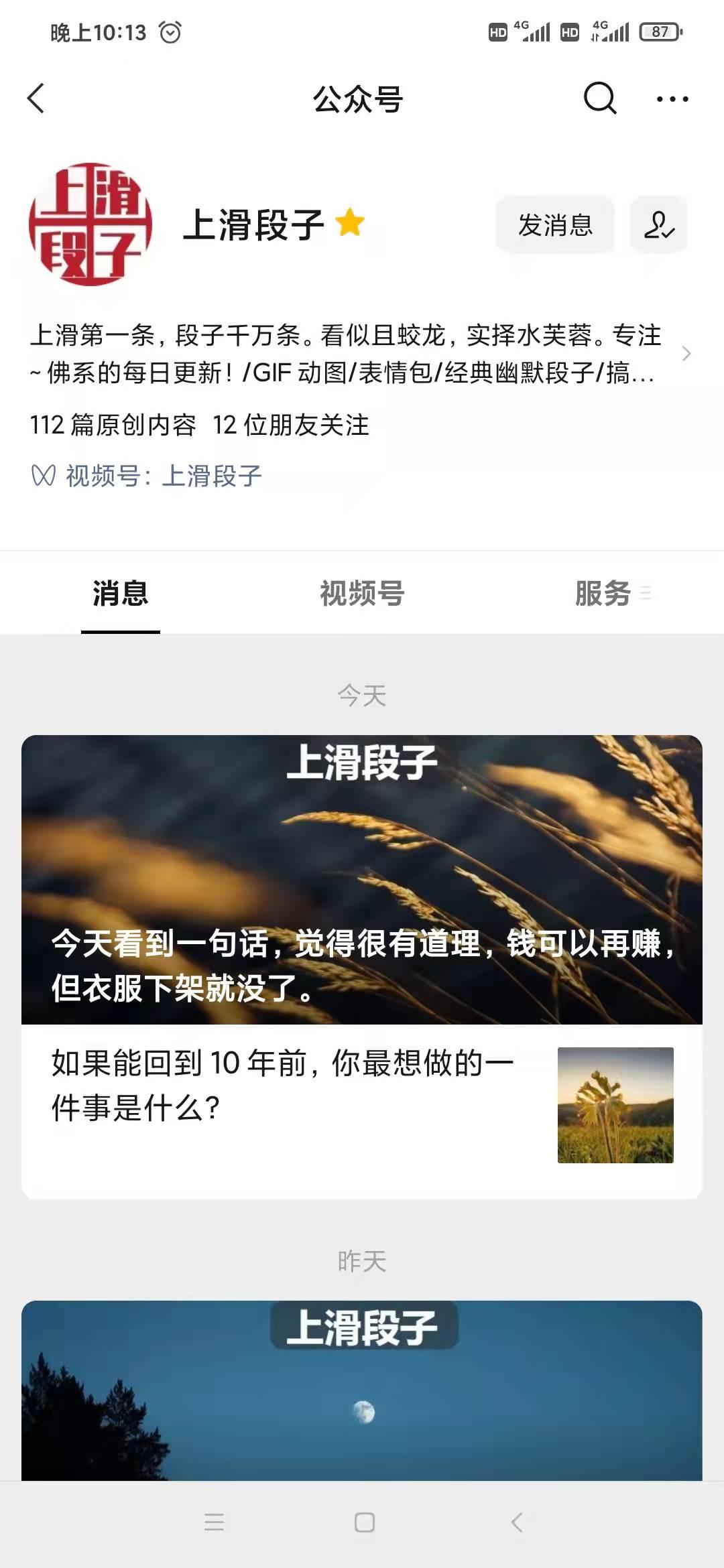Tap the 发消息 button
The image size is (724, 1568).
[x=555, y=225]
